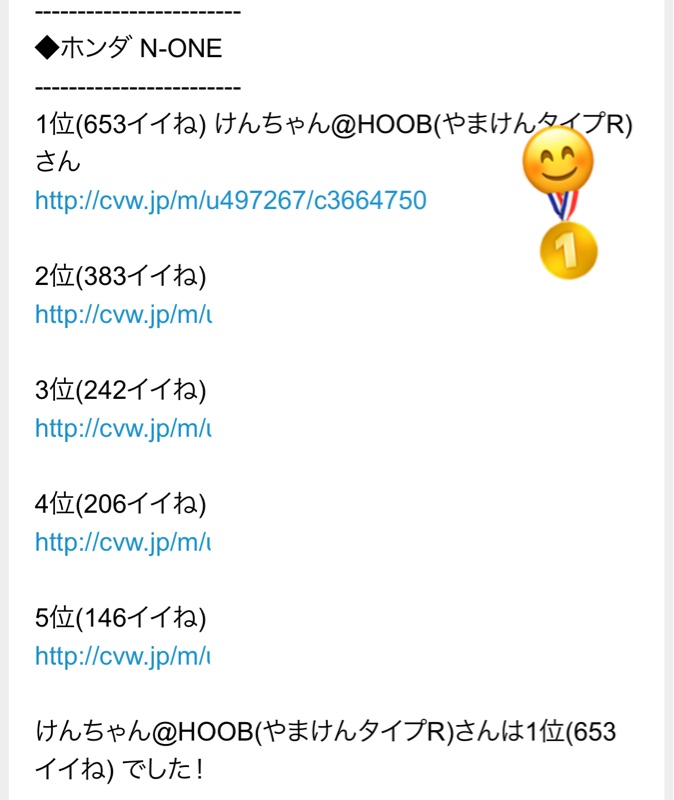Open the cvw.jp link under 1位 (653イイね)
The image size is (674, 800).
click(x=230, y=201)
